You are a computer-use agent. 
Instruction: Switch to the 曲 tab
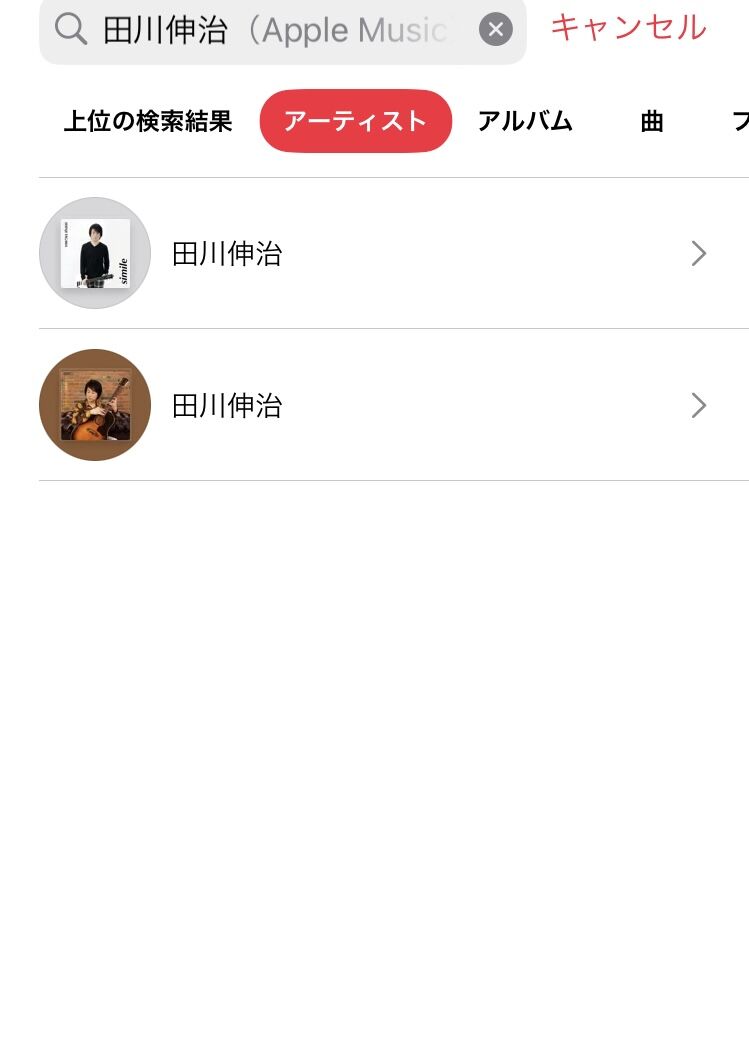coord(652,121)
